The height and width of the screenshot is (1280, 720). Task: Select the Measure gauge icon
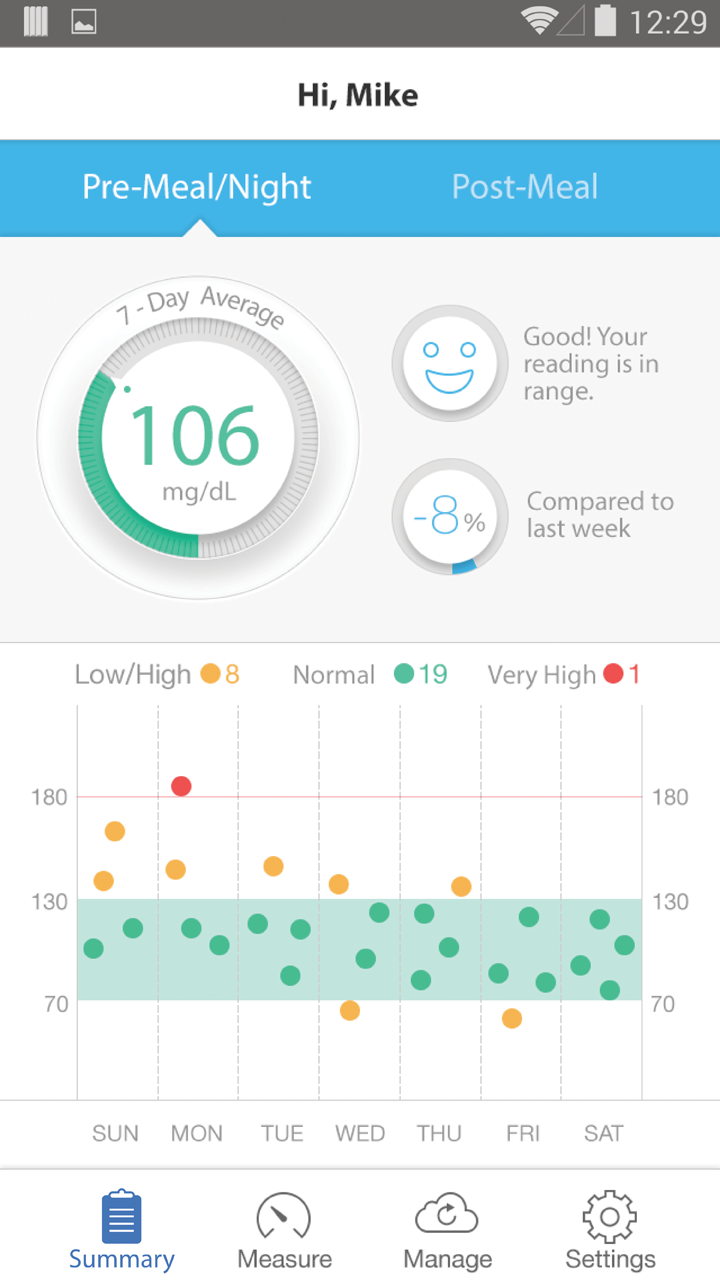point(284,1217)
